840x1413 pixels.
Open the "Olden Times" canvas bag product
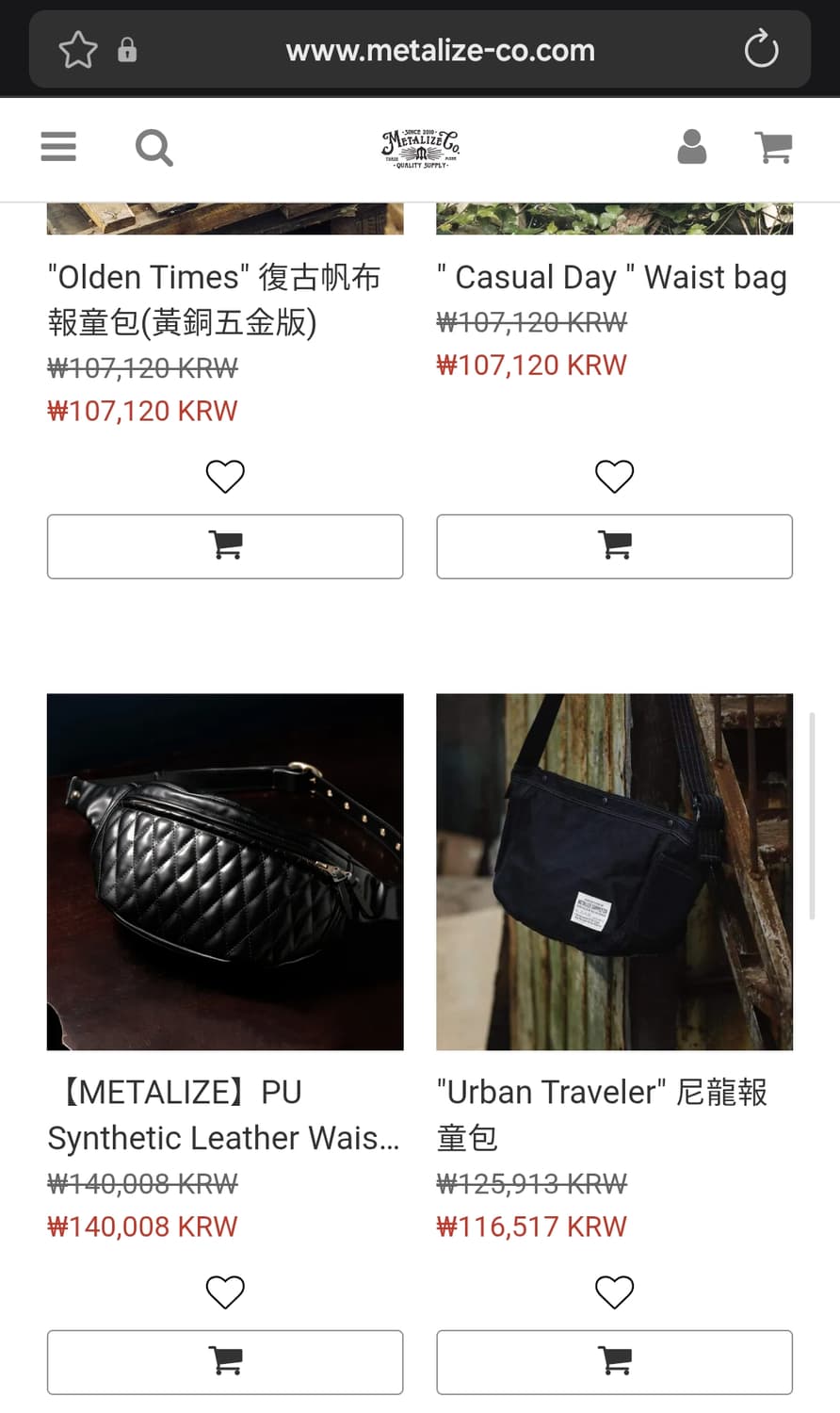tap(214, 300)
